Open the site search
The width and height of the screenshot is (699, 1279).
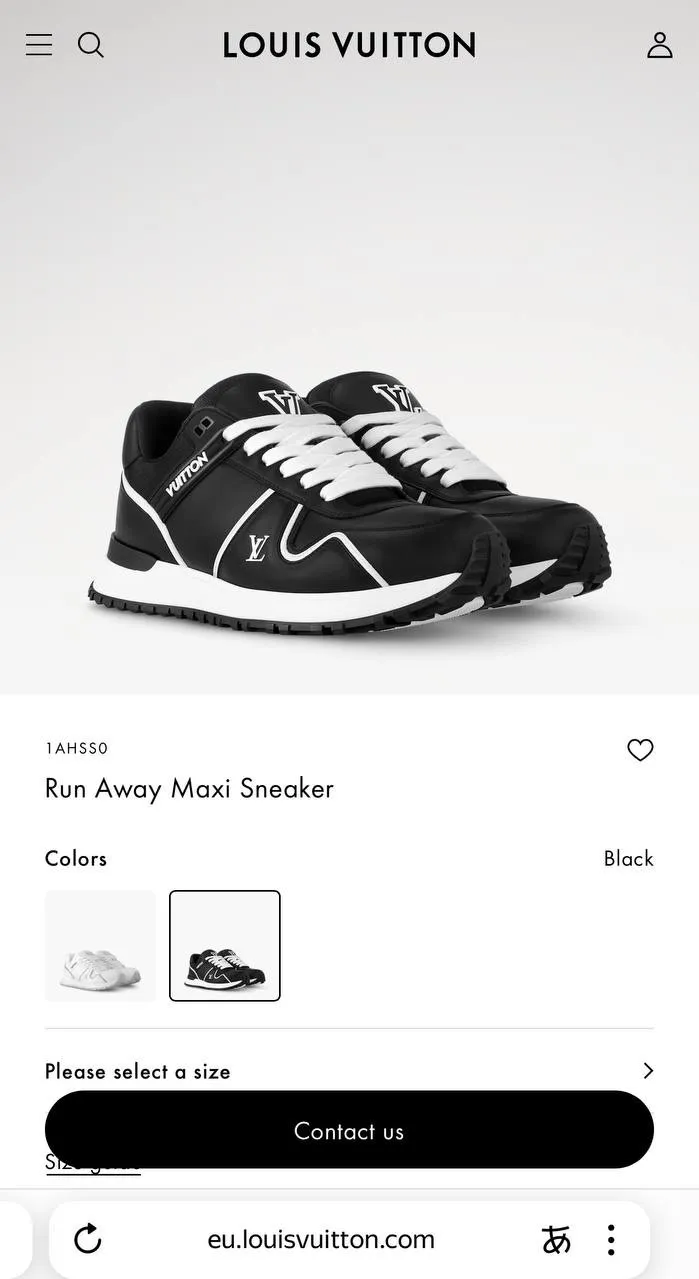[x=91, y=45]
